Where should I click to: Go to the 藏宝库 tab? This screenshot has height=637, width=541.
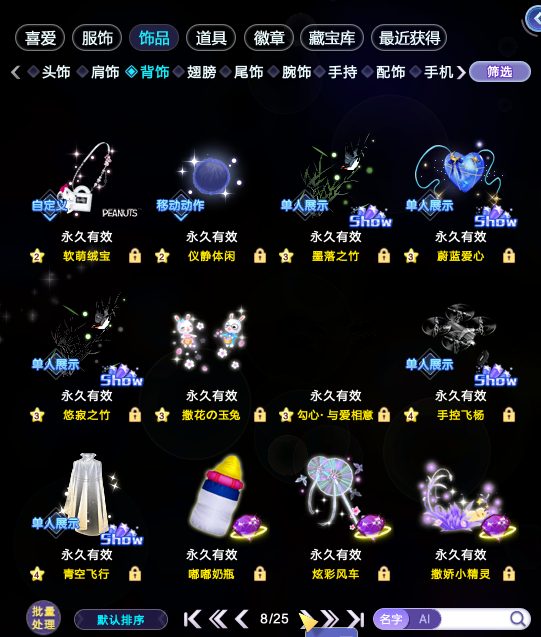click(331, 38)
